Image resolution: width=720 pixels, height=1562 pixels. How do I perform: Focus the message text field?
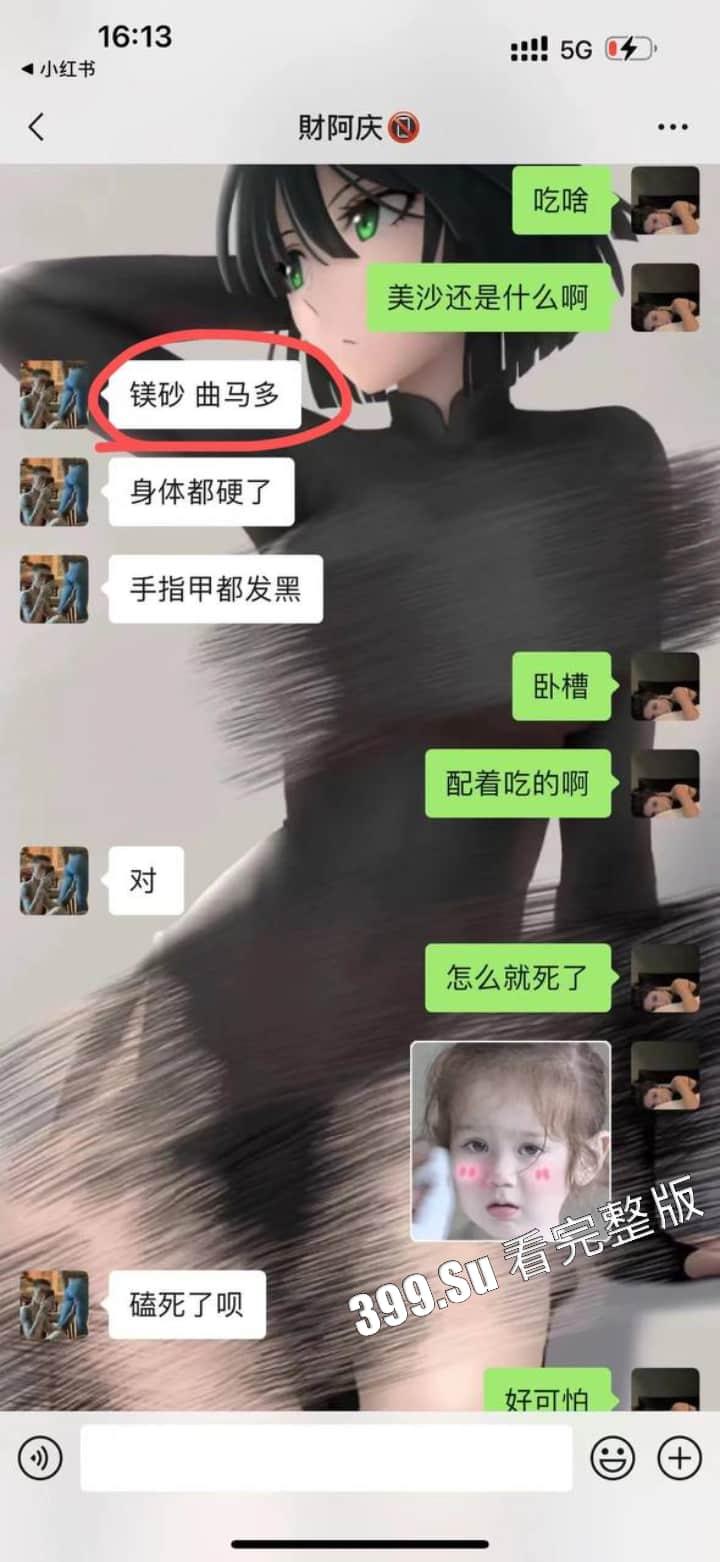tap(326, 1459)
